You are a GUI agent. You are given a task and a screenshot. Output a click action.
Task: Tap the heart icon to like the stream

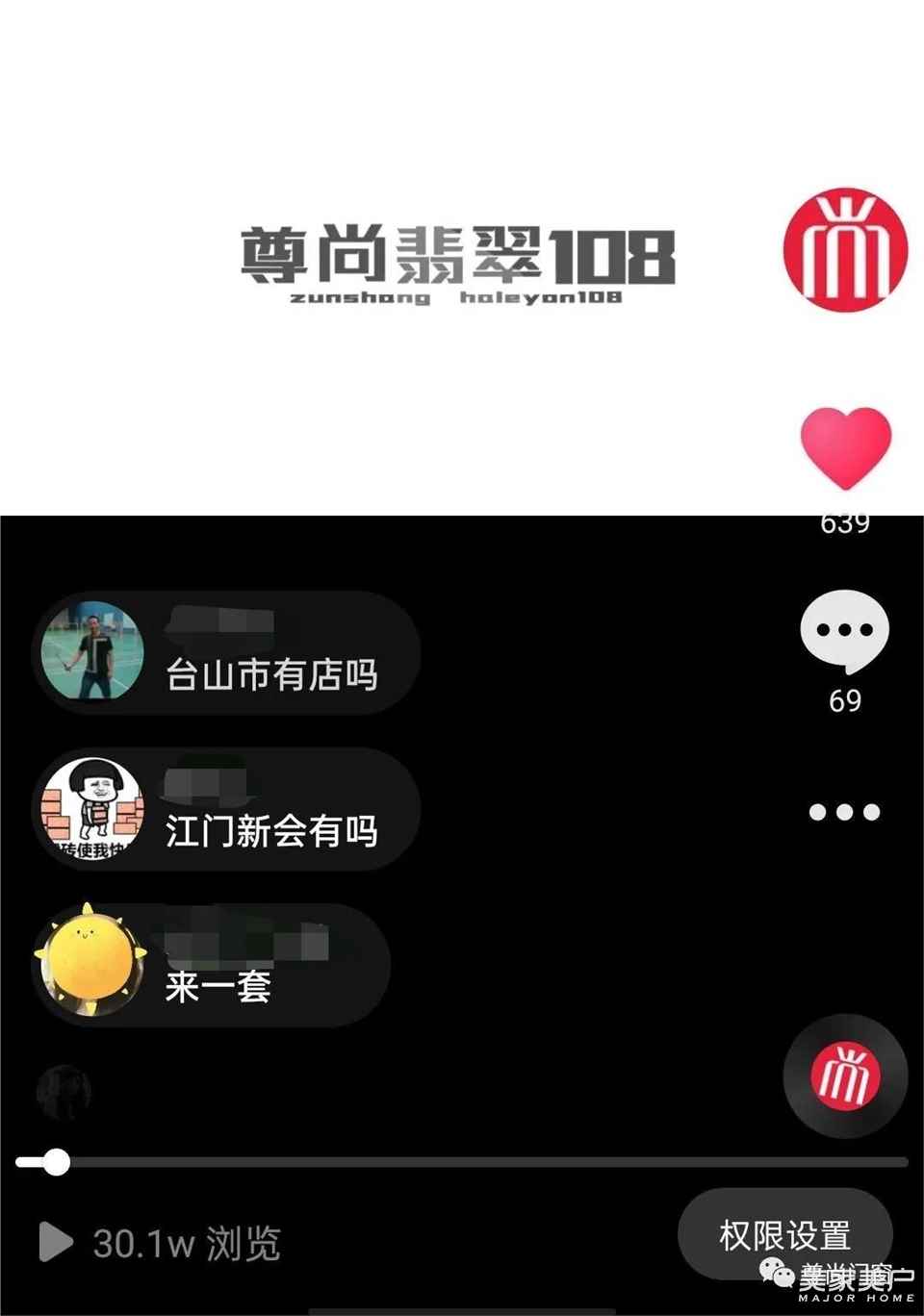[846, 447]
